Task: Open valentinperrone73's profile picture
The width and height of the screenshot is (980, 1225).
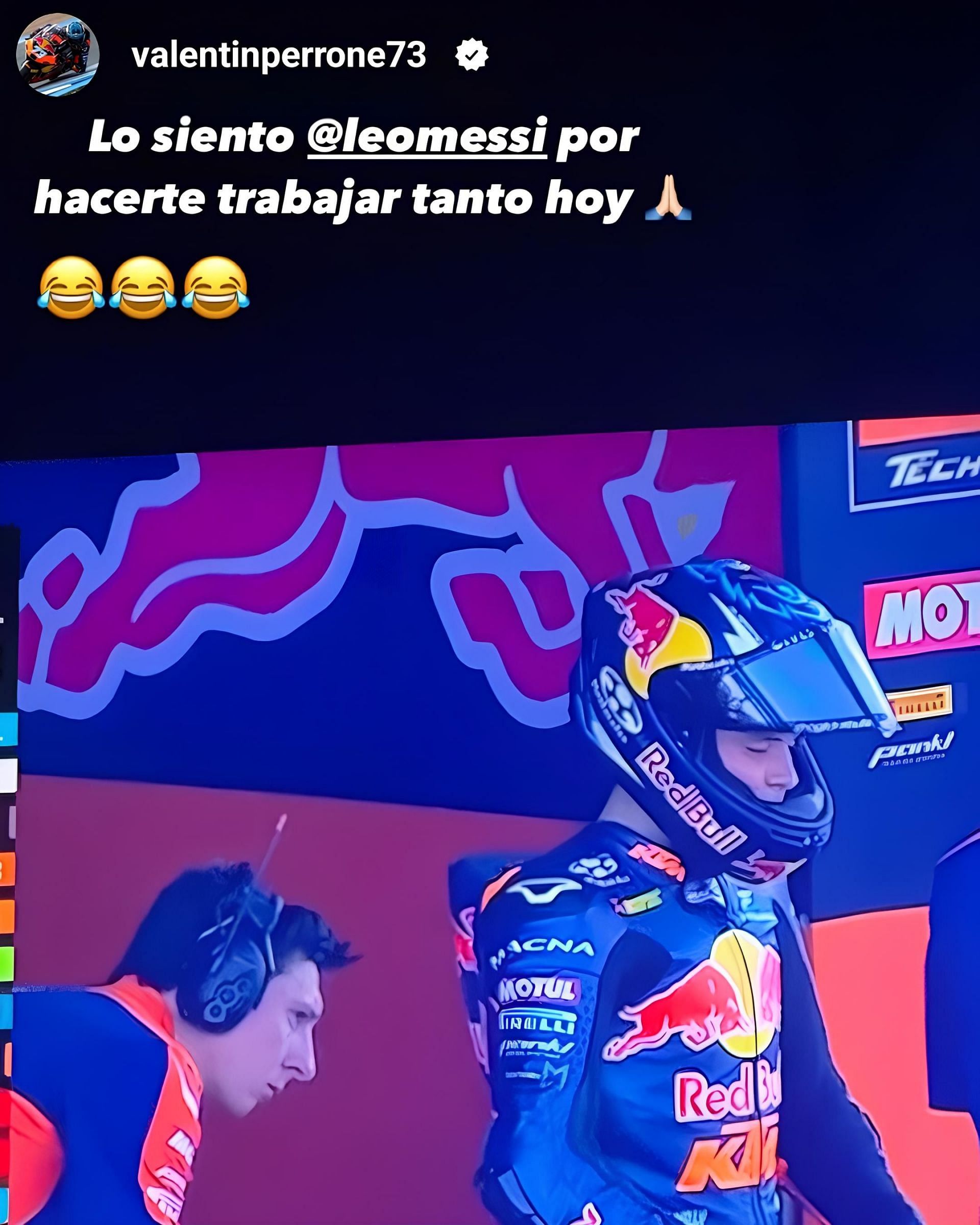Action: [x=57, y=55]
